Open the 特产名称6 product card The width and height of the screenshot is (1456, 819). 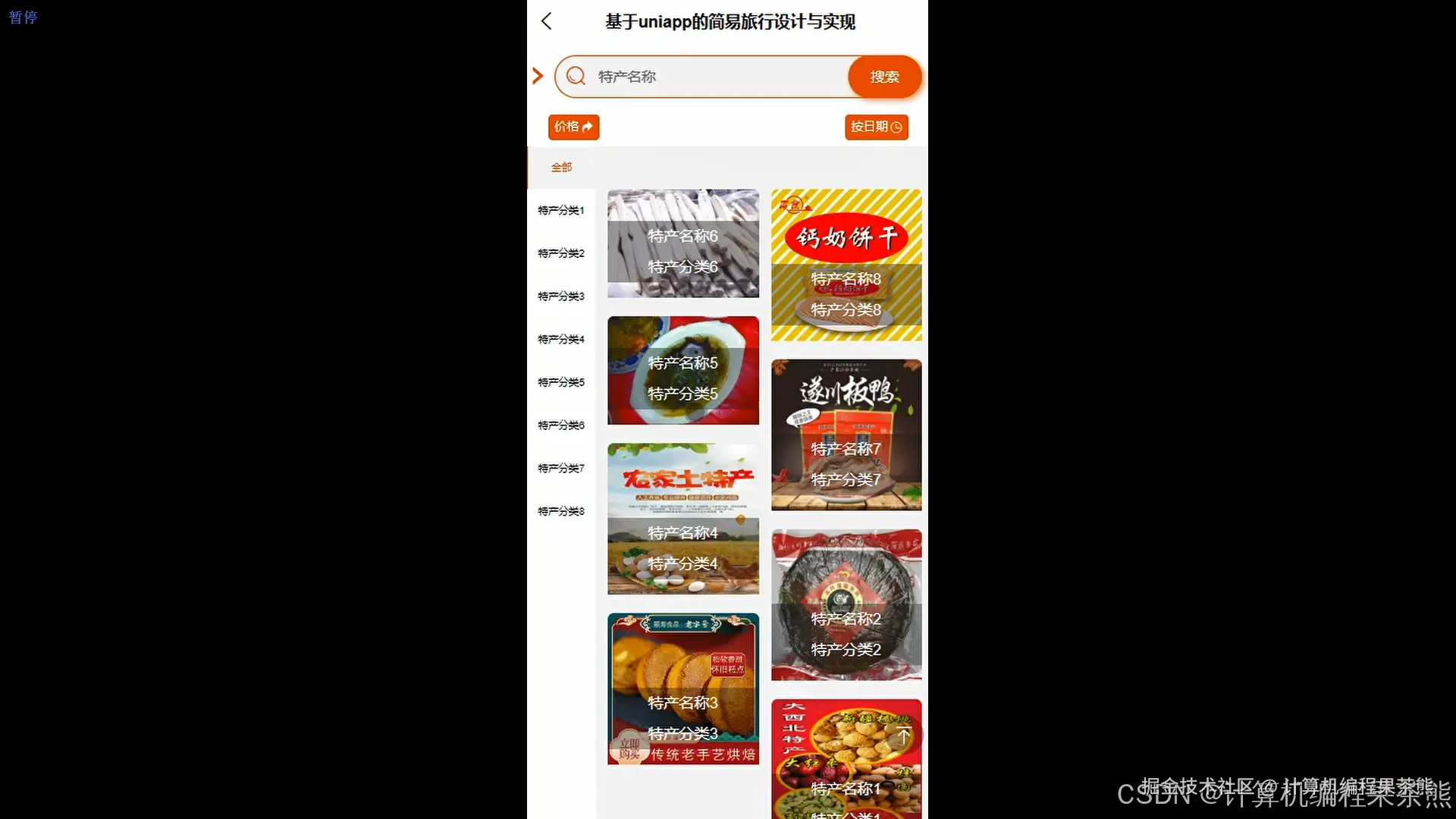pos(682,243)
